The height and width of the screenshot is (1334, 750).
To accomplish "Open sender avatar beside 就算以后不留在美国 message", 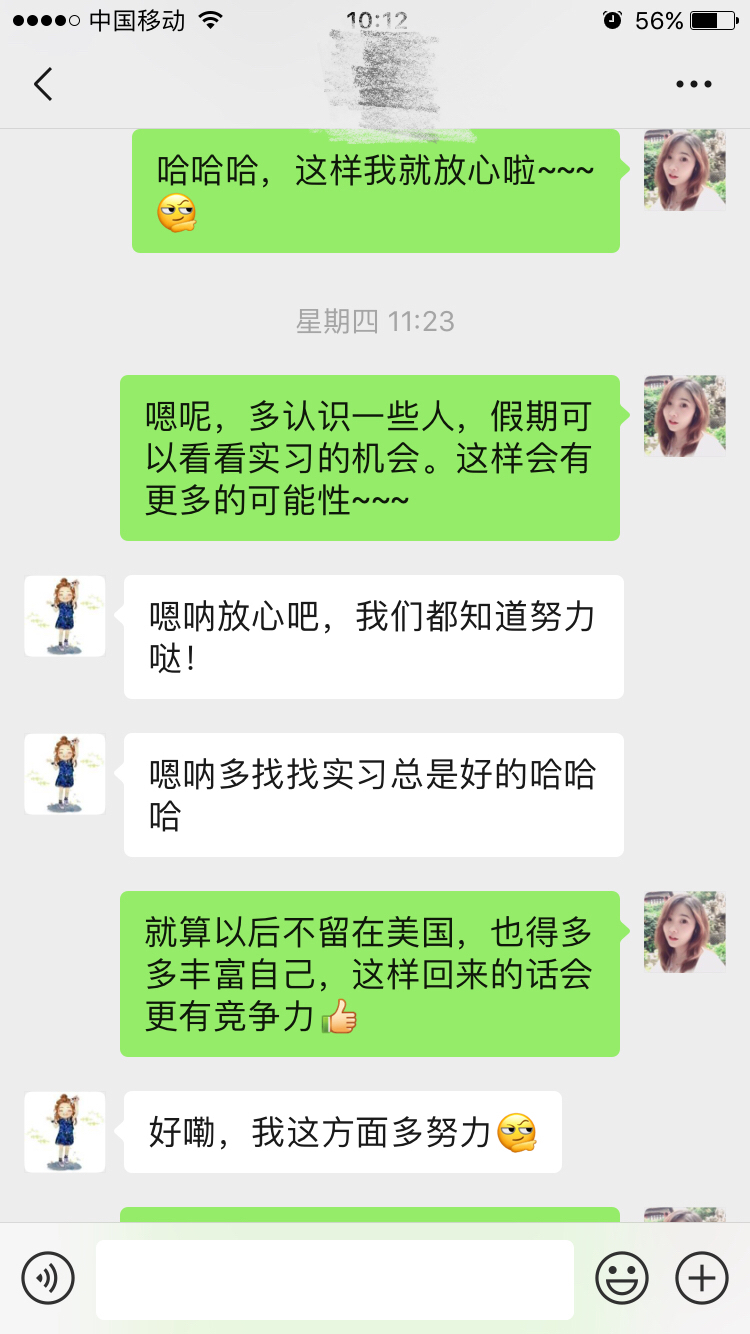I will 684,932.
